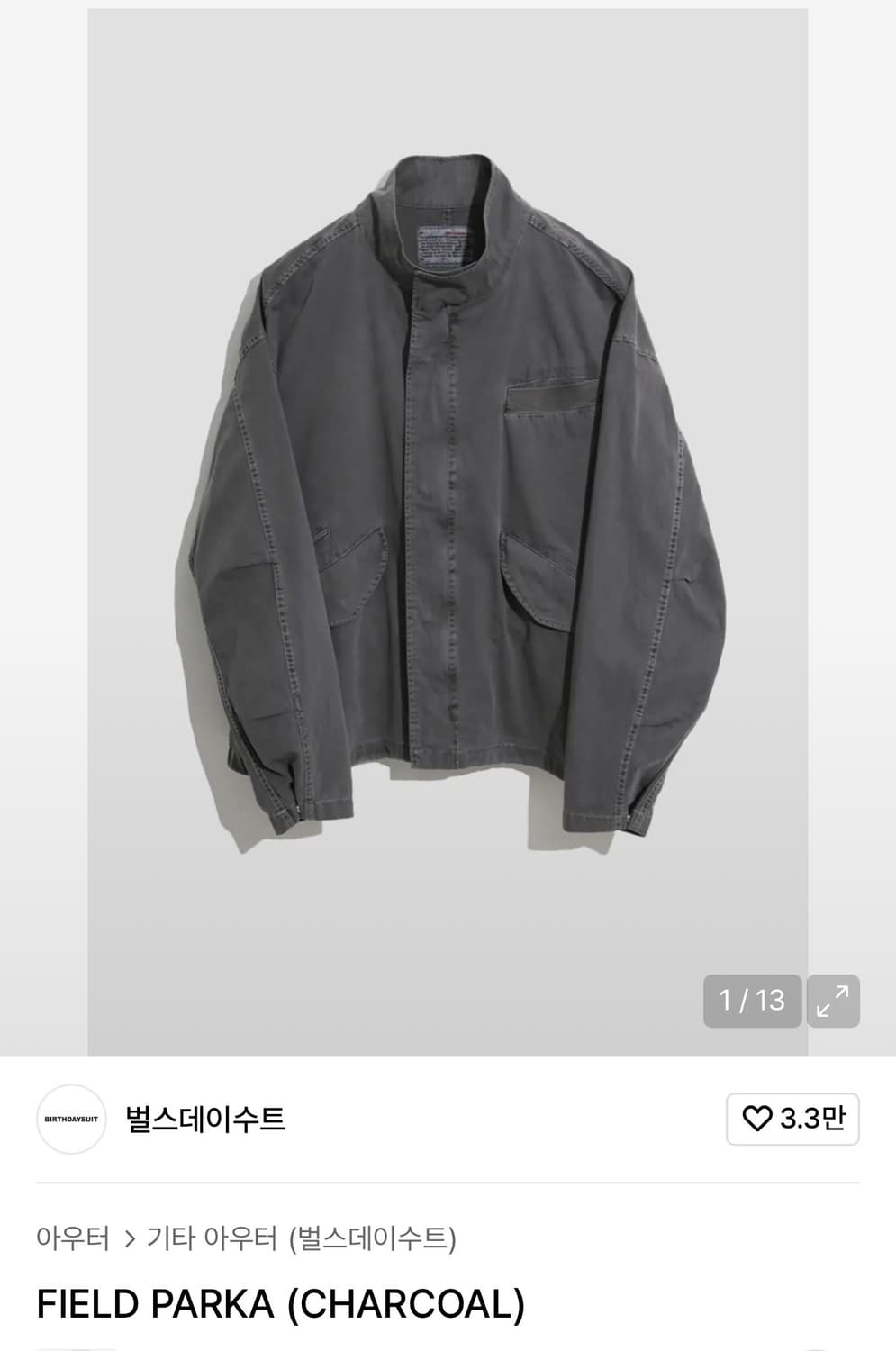Screen dimensions: 896x1351
Task: Open the 벌스데이수트 brand page
Action: tap(205, 1119)
